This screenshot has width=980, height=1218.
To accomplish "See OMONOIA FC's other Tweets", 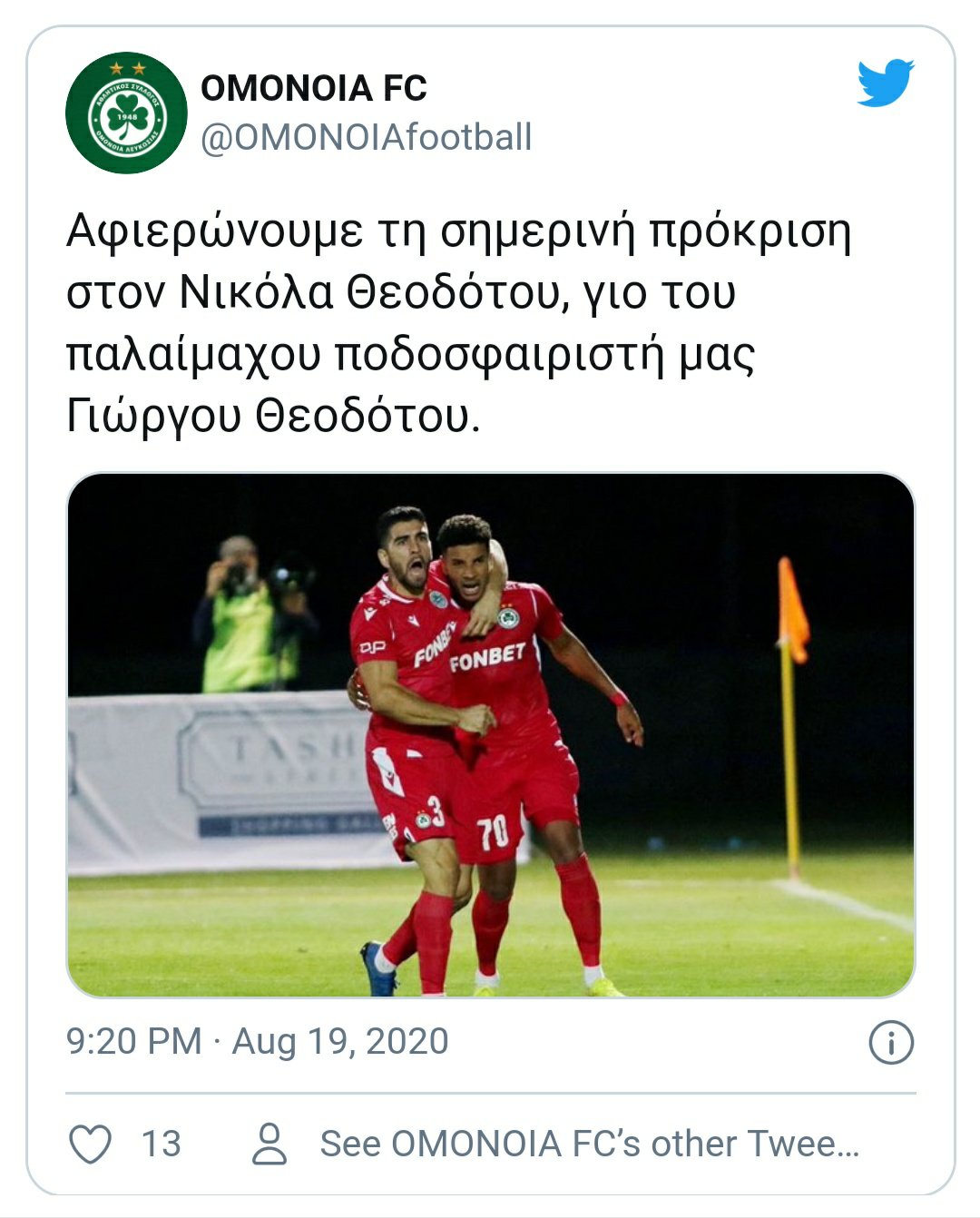I will 588,1144.
